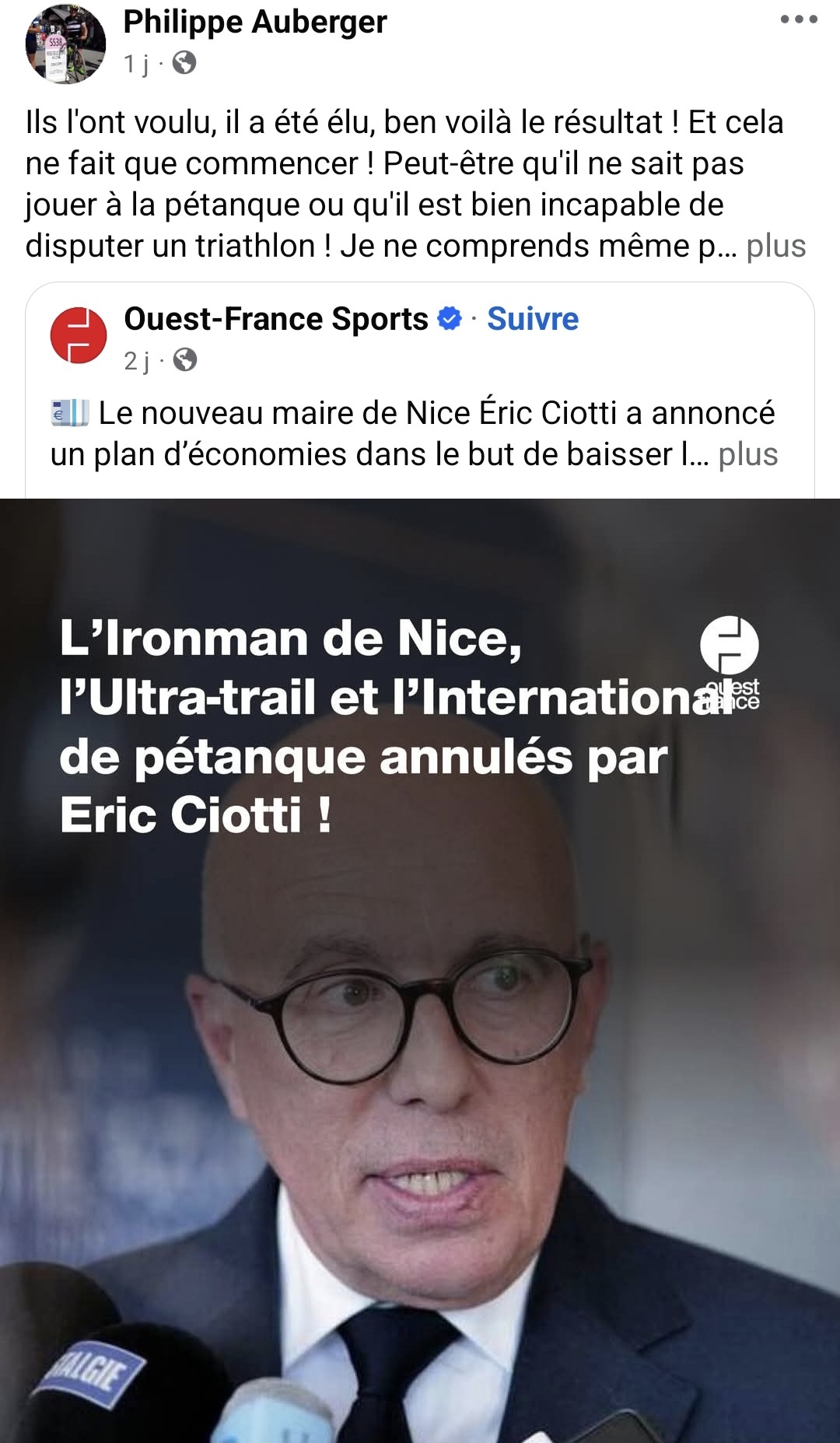840x1443 pixels.
Task: Tap Philippe Auberger's profile picture
Action: [x=65, y=44]
